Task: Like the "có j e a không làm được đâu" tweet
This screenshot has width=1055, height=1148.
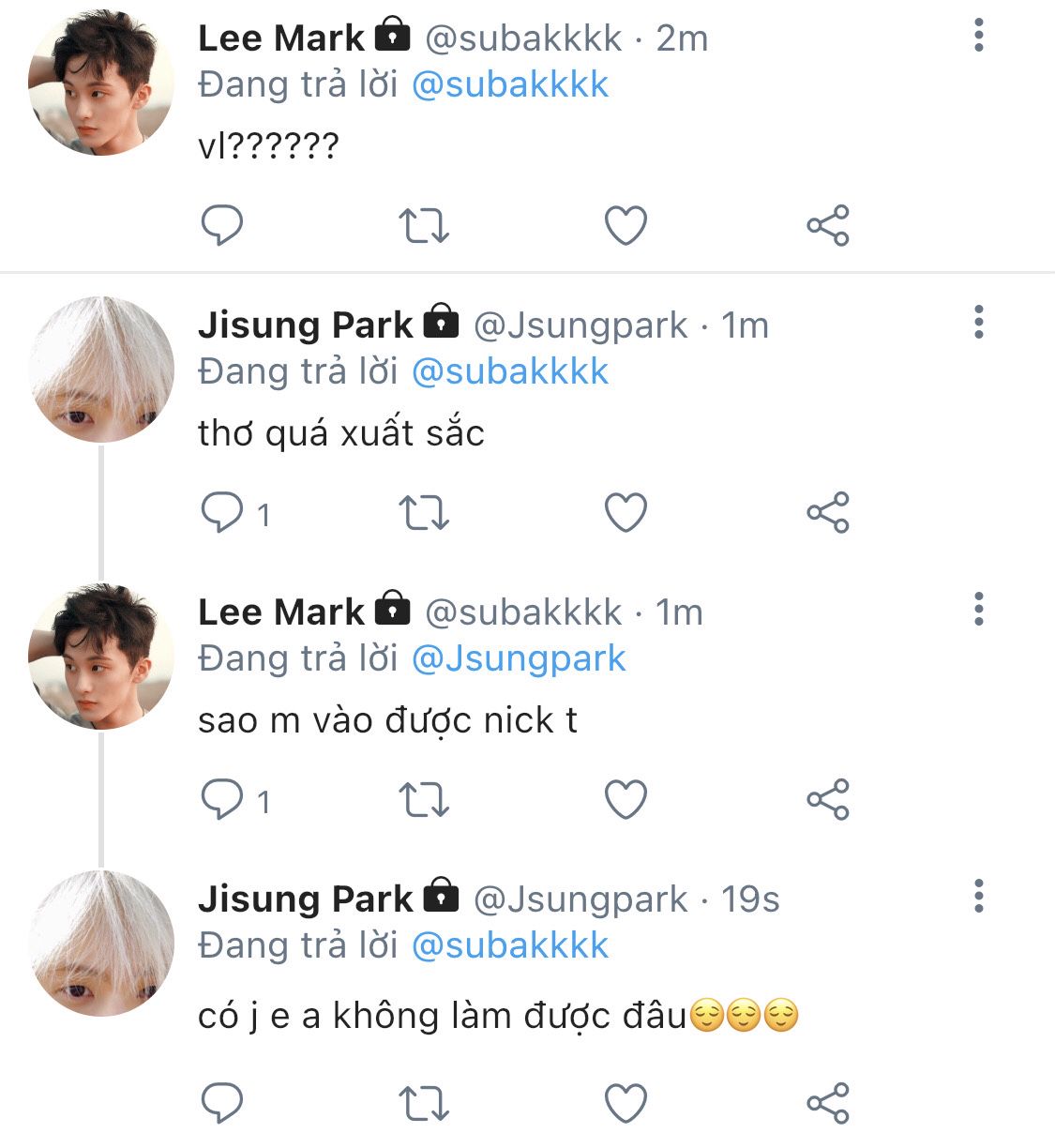Action: pos(625,1103)
